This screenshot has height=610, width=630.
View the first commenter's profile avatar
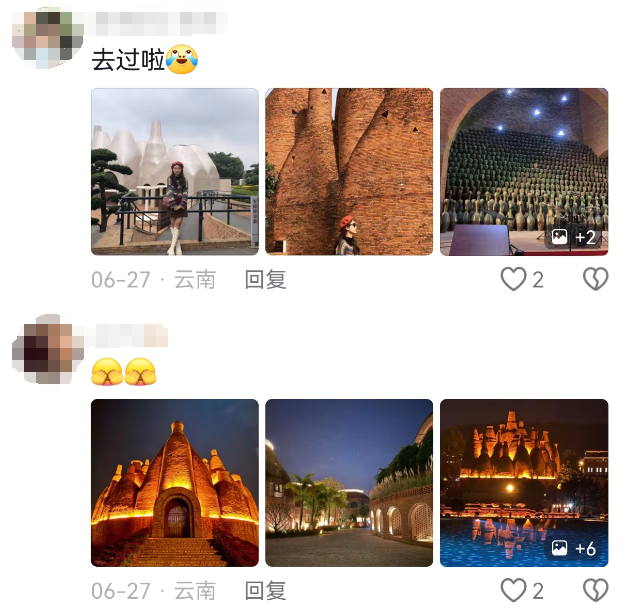[47, 37]
